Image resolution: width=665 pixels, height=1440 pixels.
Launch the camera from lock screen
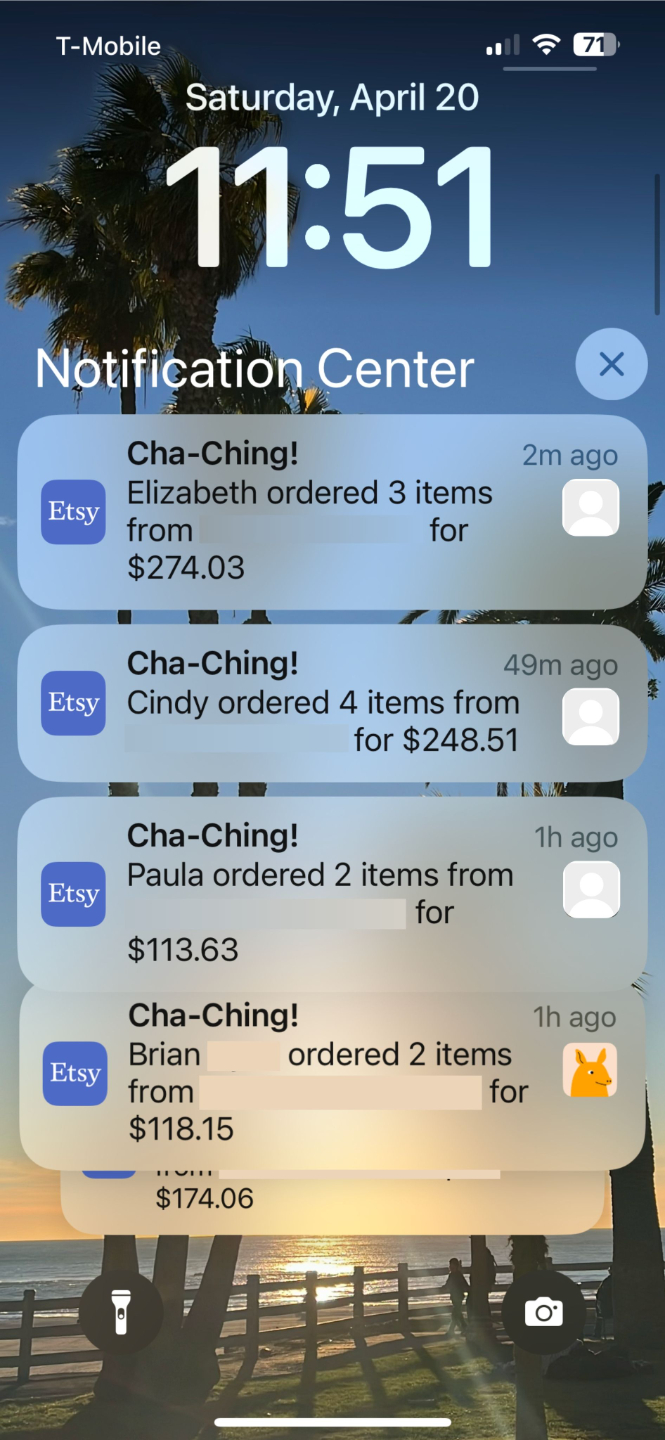(543, 1311)
